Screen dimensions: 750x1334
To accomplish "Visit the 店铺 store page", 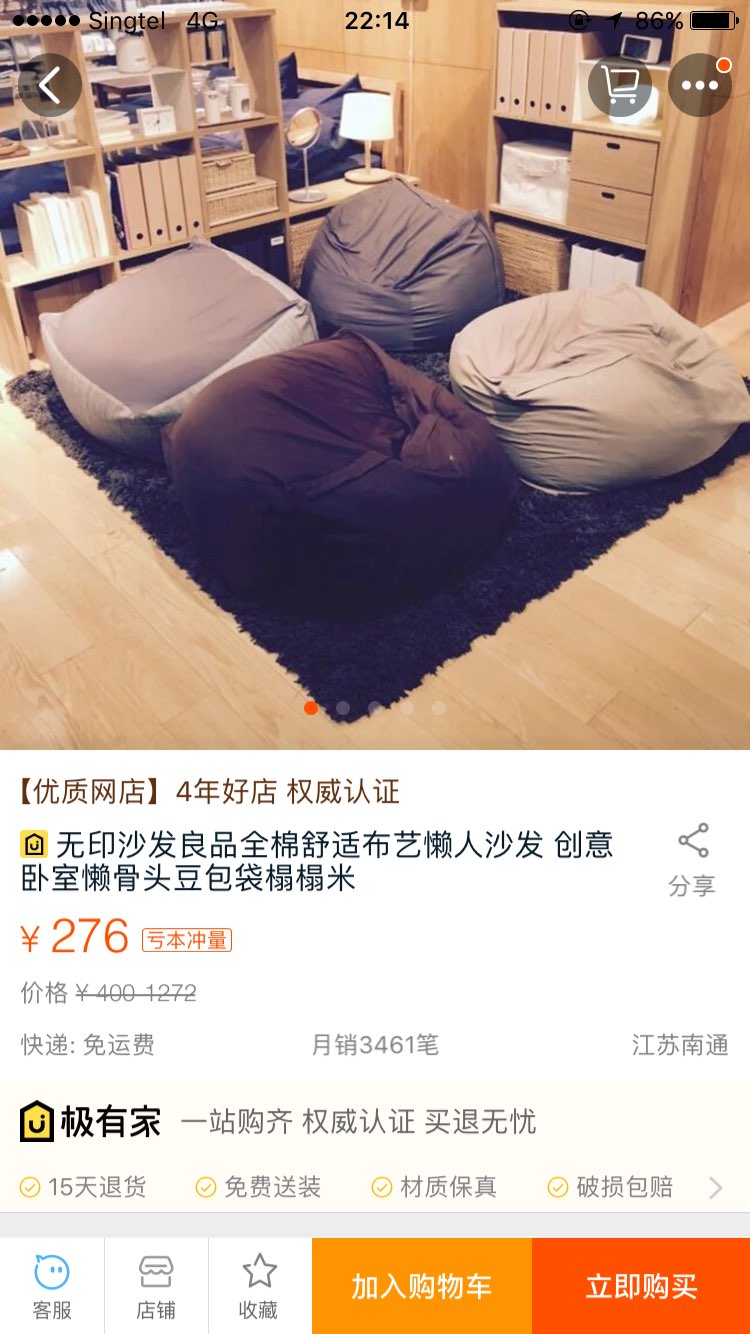I will click(x=156, y=1286).
